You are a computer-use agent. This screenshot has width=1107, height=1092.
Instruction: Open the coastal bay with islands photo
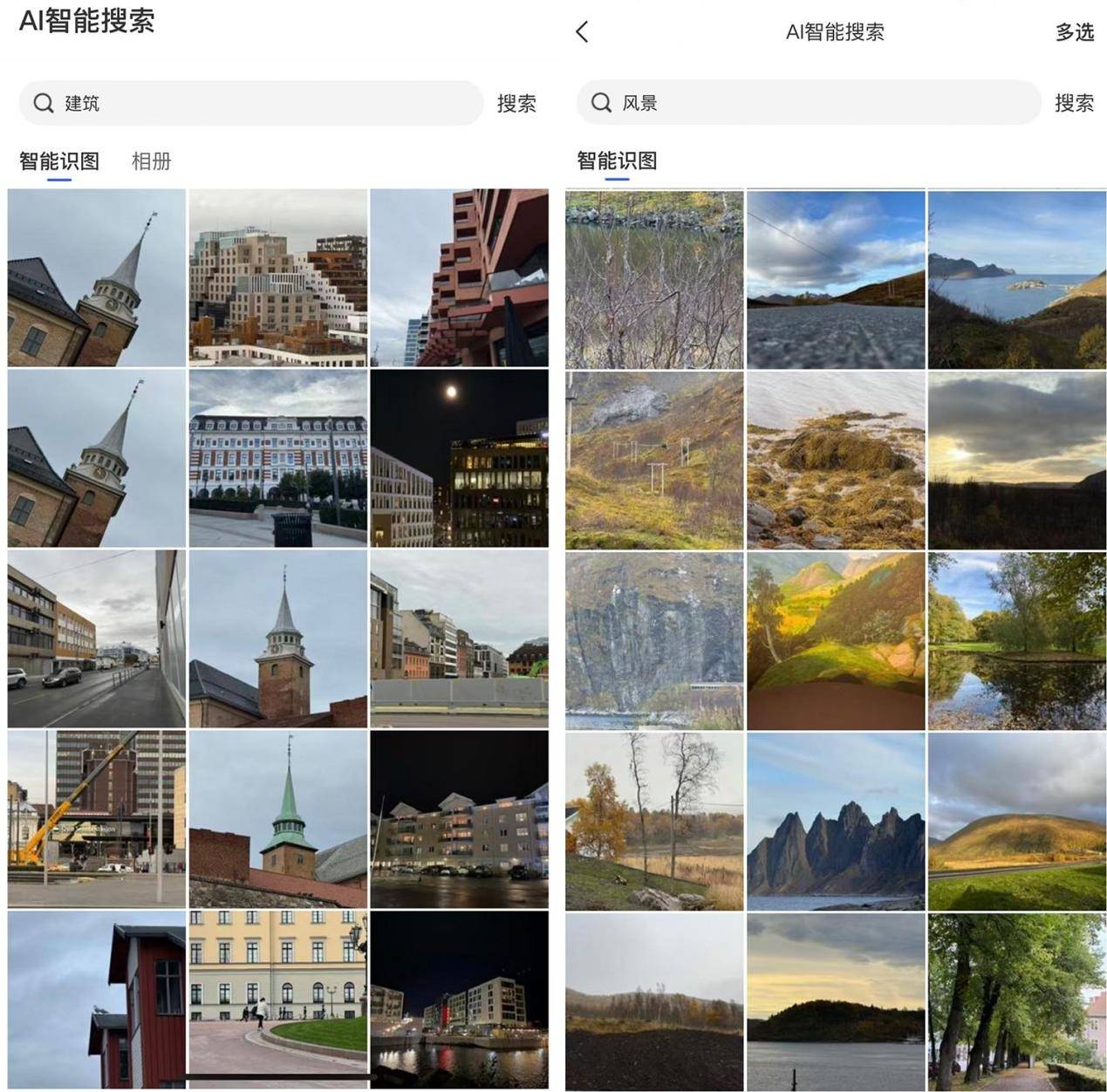[x=1016, y=280]
